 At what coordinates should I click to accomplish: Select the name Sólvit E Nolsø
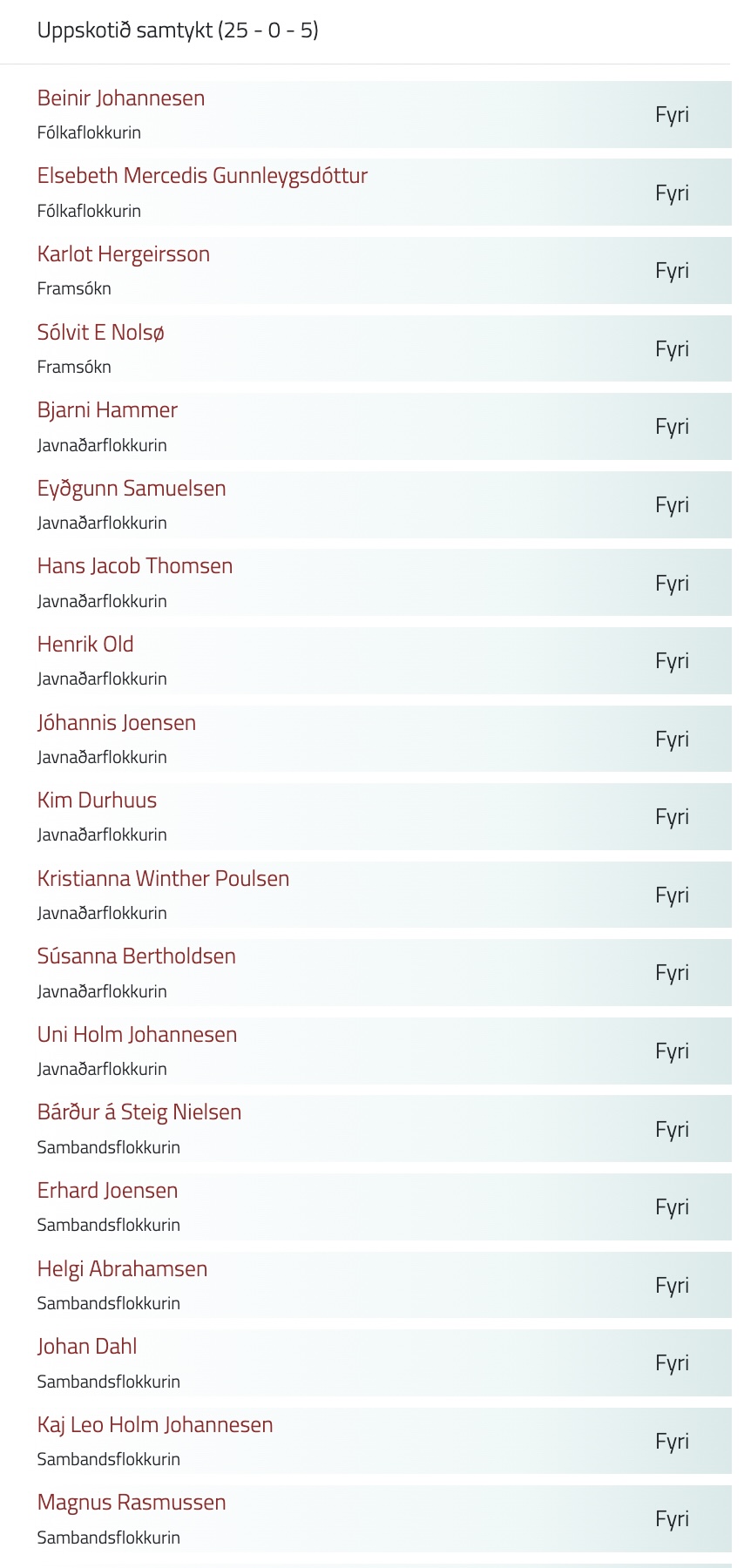point(101,333)
